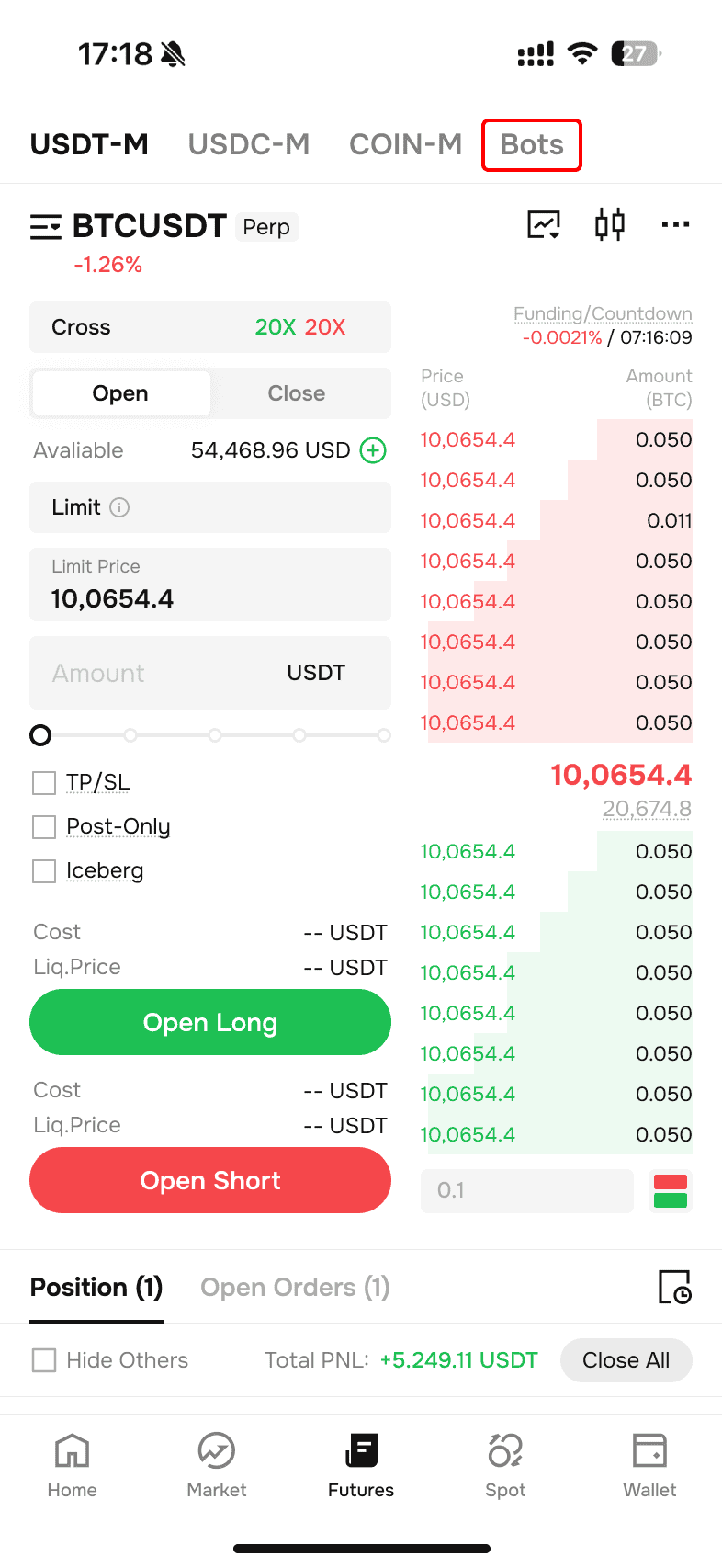Open the candlestick chart icon

610,224
